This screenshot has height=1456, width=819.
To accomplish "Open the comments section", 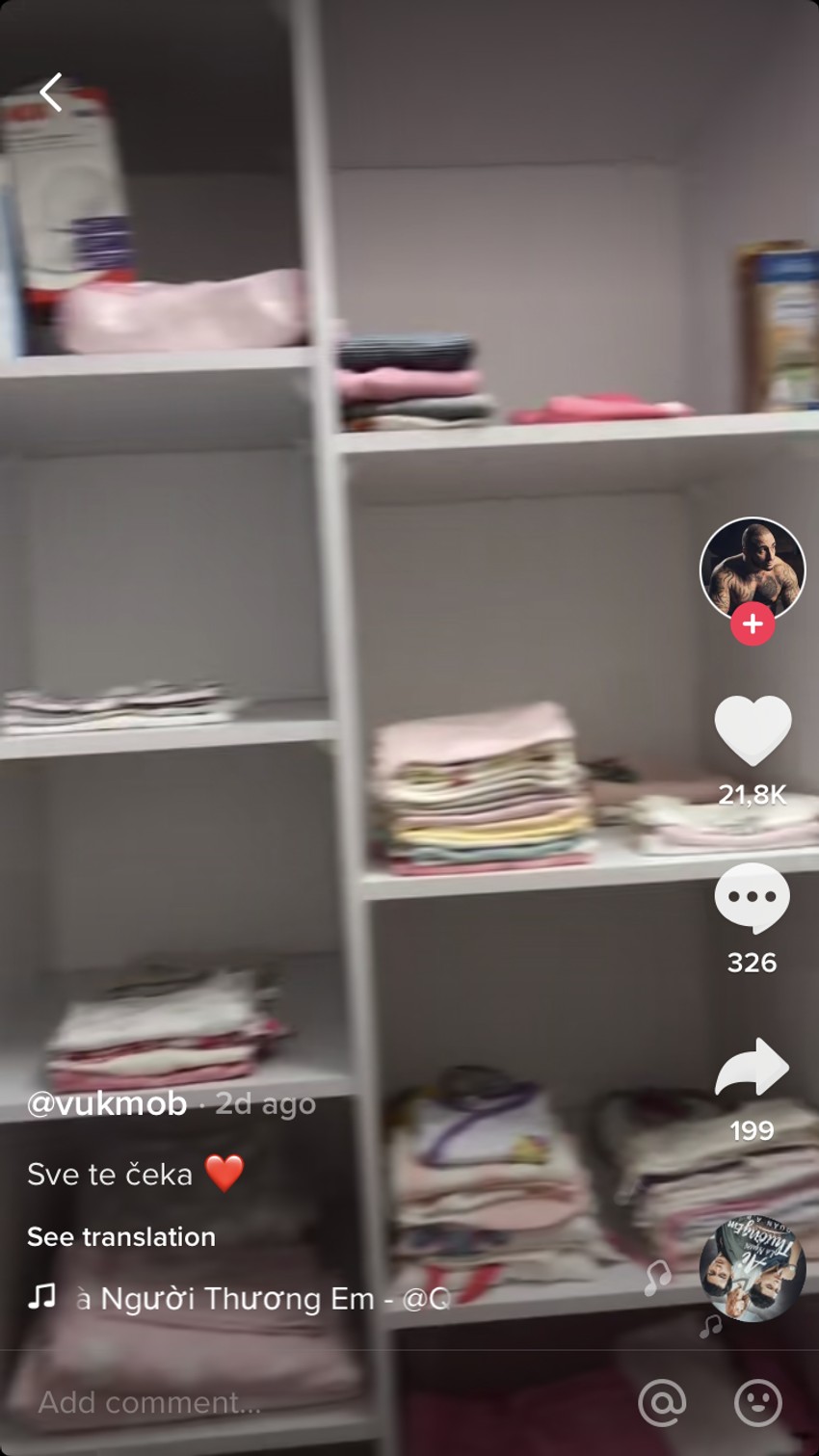I will tap(752, 897).
